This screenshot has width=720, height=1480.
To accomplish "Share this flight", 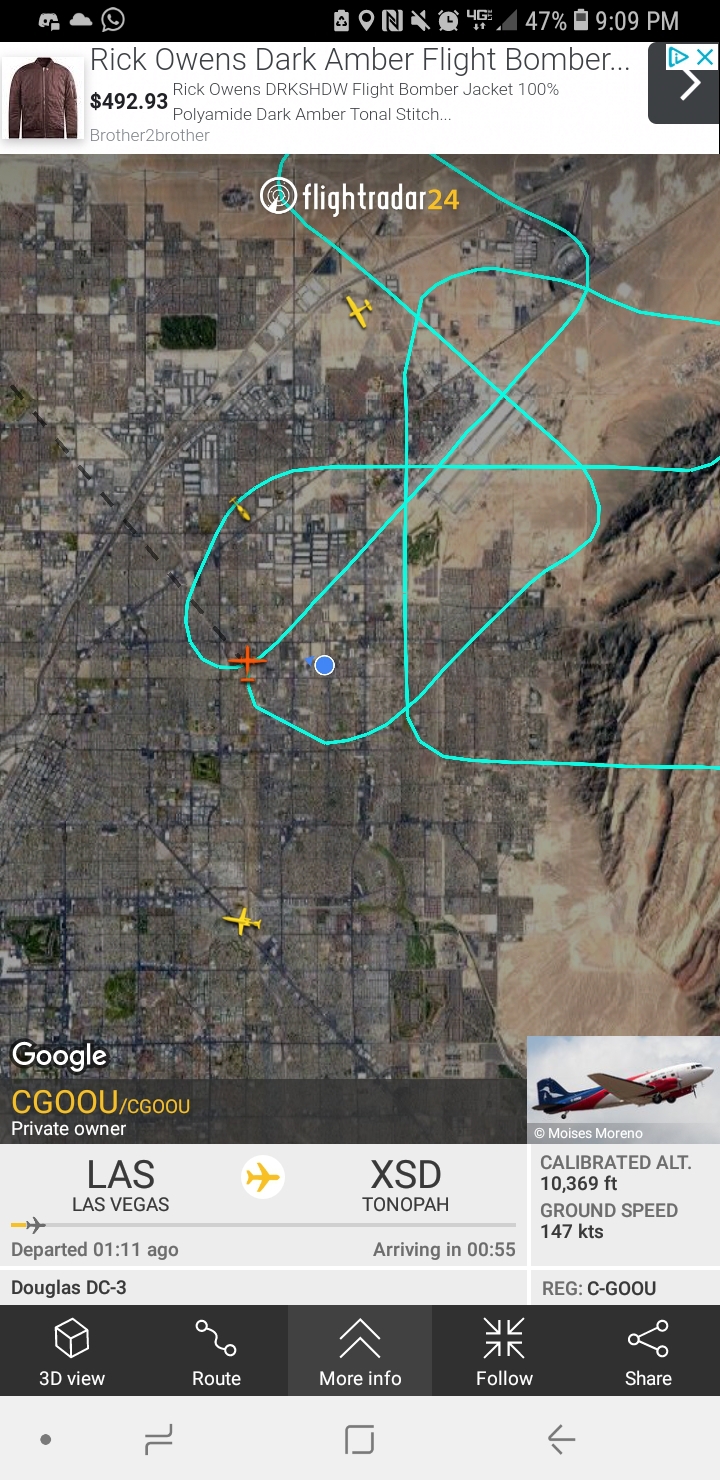I will coord(648,1351).
